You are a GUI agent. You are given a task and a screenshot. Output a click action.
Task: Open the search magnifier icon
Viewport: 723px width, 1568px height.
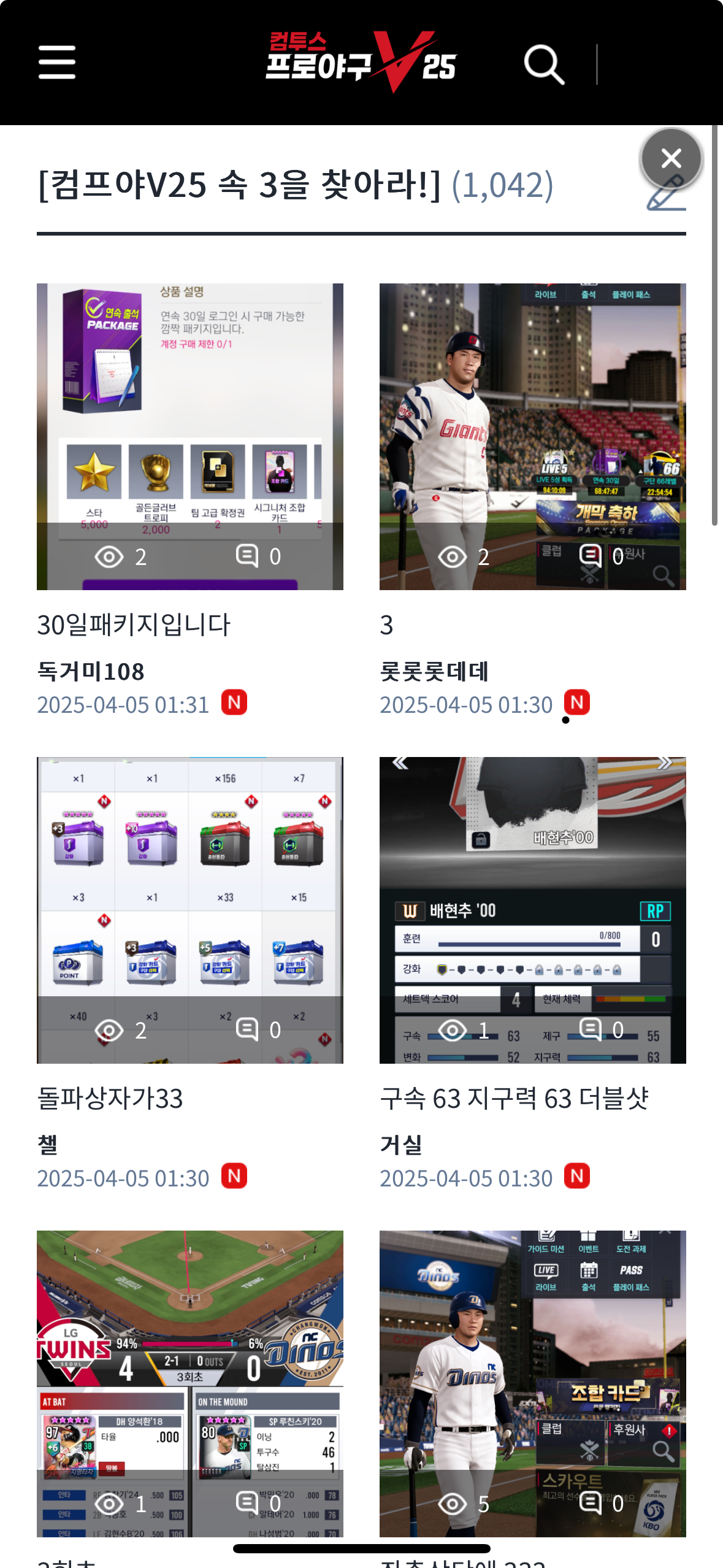pyautogui.click(x=544, y=64)
